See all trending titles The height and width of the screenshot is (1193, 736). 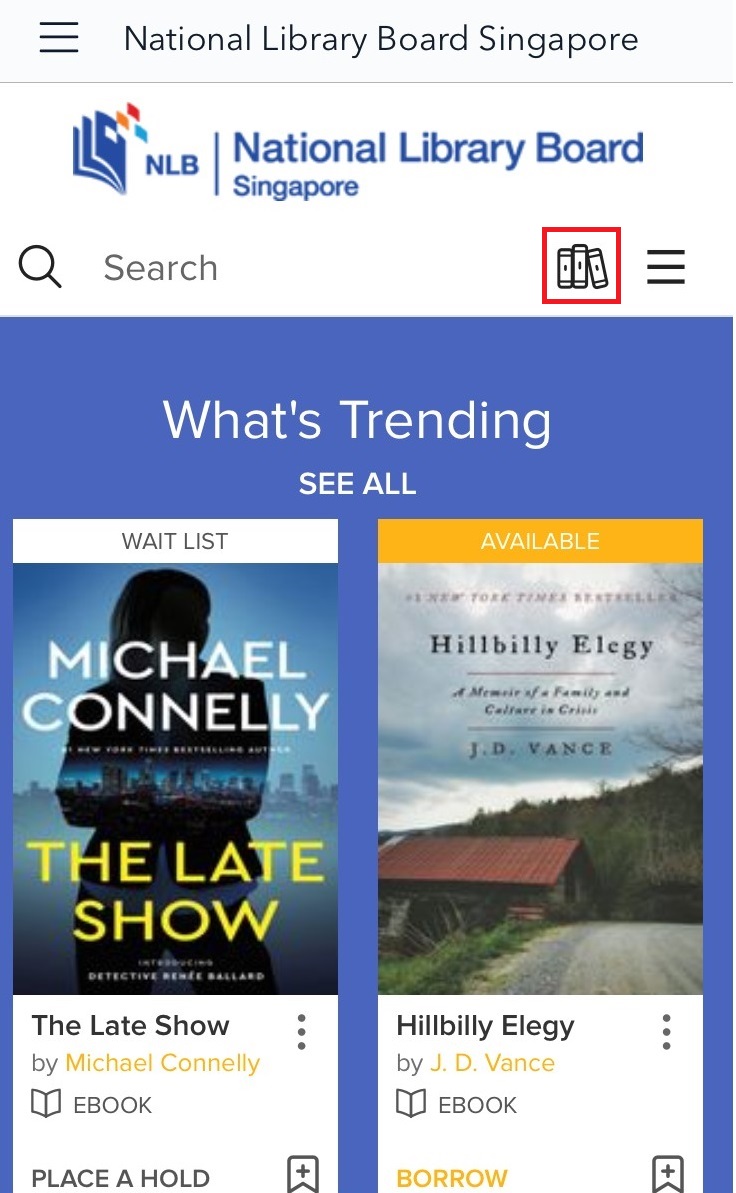point(357,484)
